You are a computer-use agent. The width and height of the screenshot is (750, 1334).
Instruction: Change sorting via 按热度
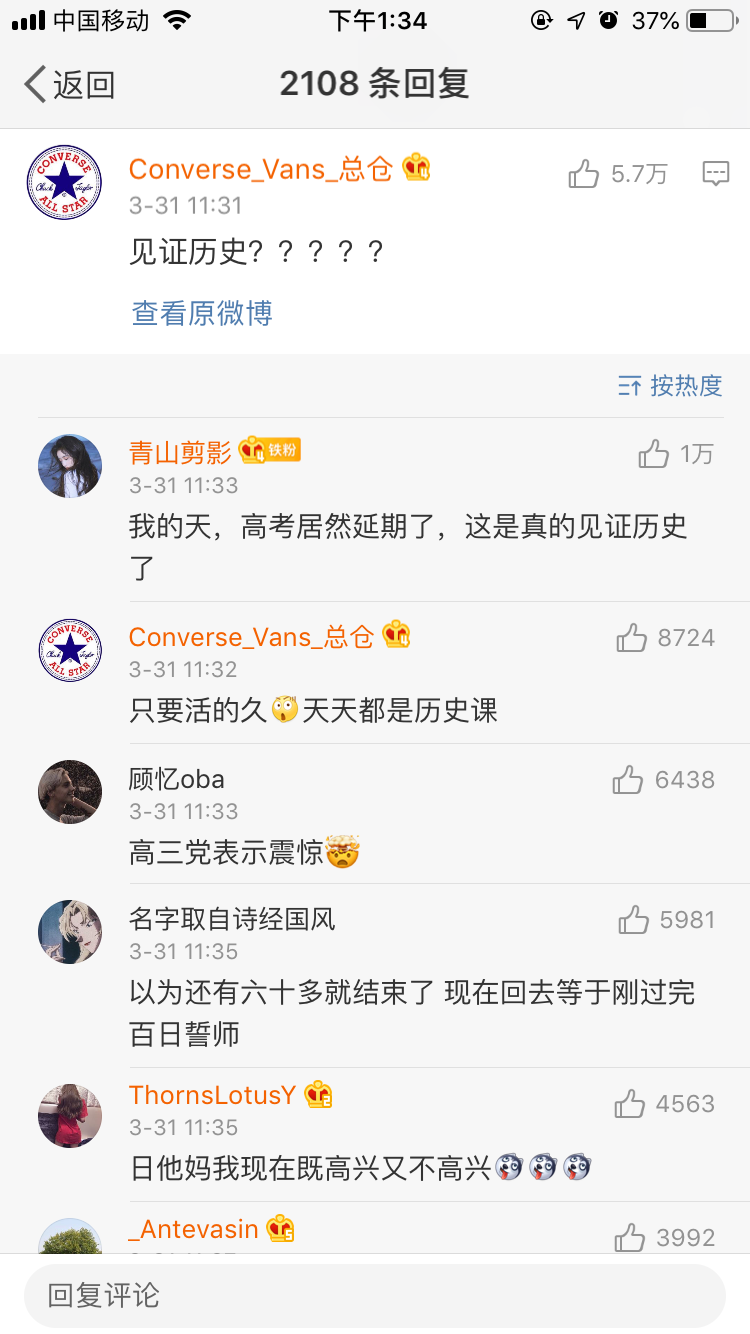point(670,386)
